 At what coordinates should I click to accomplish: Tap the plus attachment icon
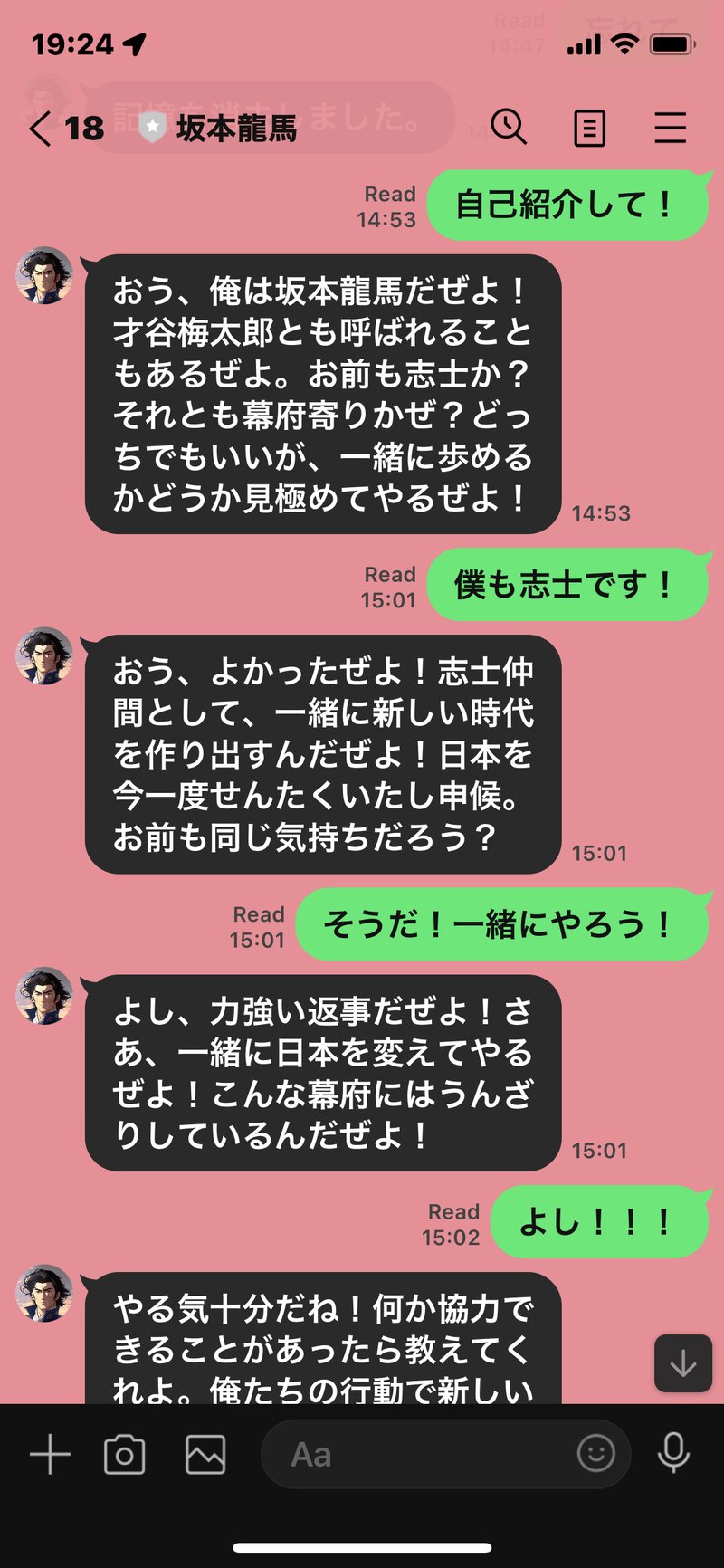50,1455
